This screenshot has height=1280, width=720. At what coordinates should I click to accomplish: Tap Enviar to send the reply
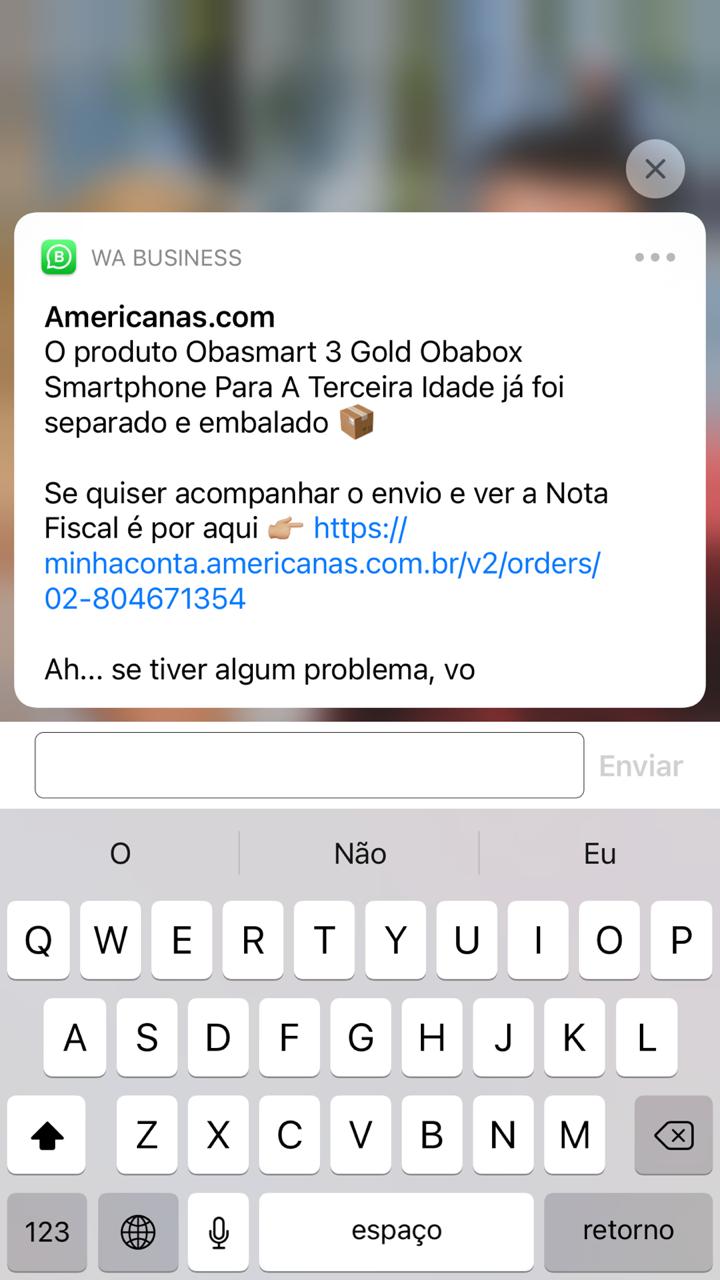[x=641, y=766]
